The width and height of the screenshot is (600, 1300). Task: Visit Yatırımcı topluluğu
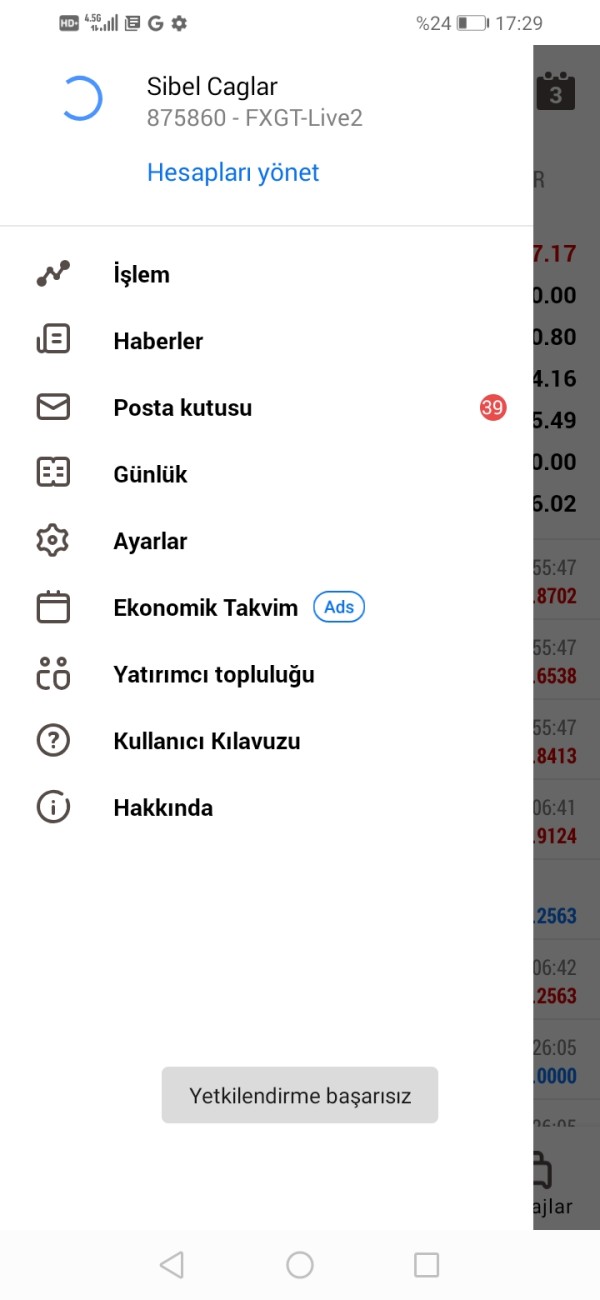click(214, 675)
